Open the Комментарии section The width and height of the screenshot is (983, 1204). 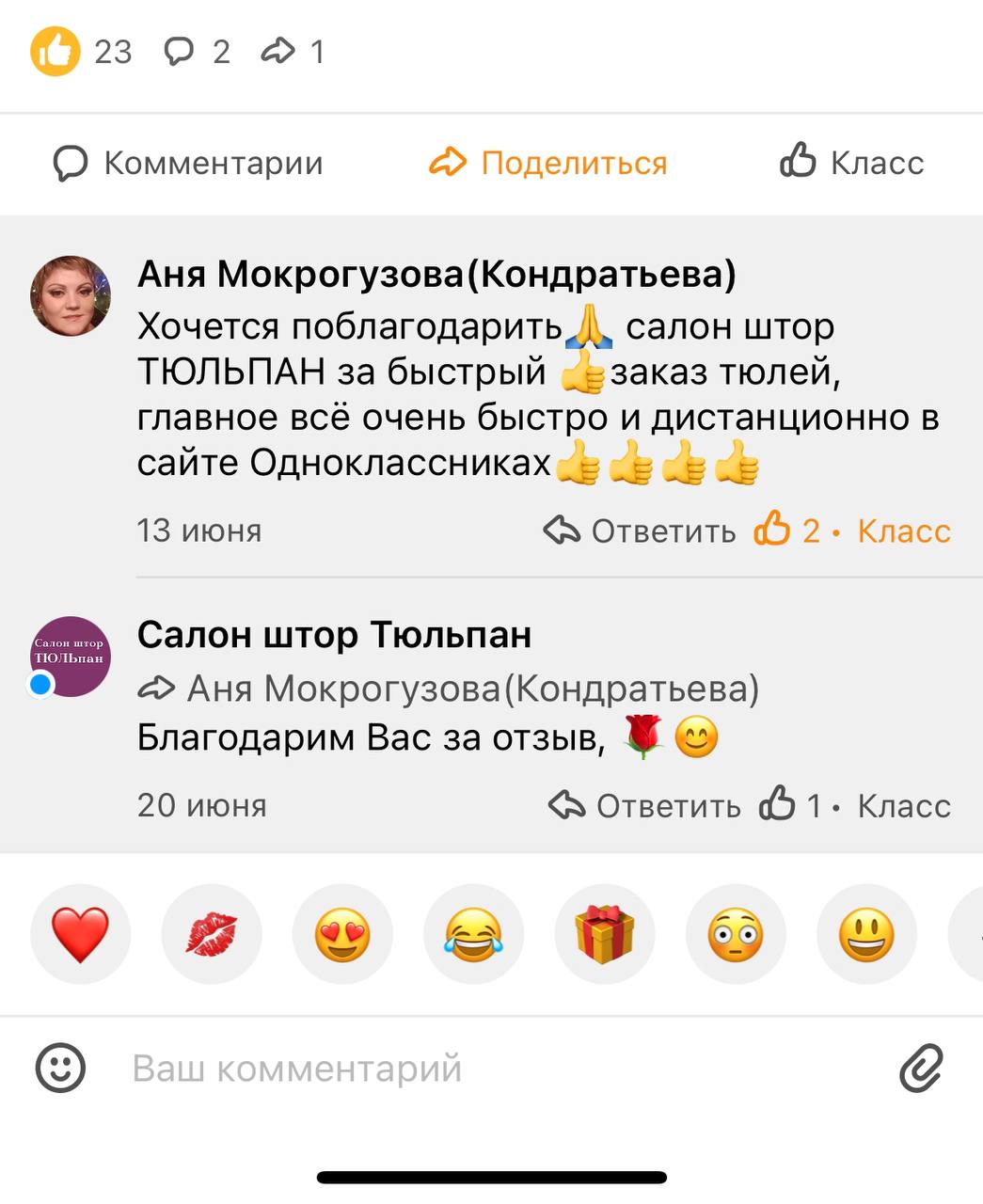point(188,163)
